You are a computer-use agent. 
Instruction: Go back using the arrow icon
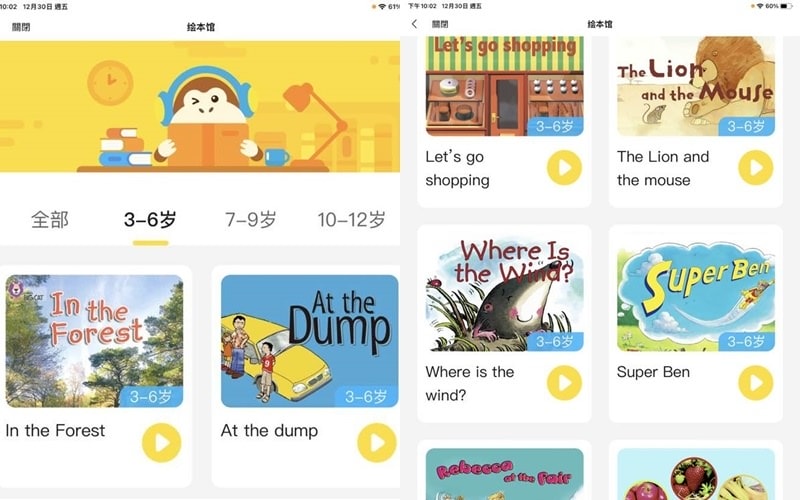pos(414,24)
